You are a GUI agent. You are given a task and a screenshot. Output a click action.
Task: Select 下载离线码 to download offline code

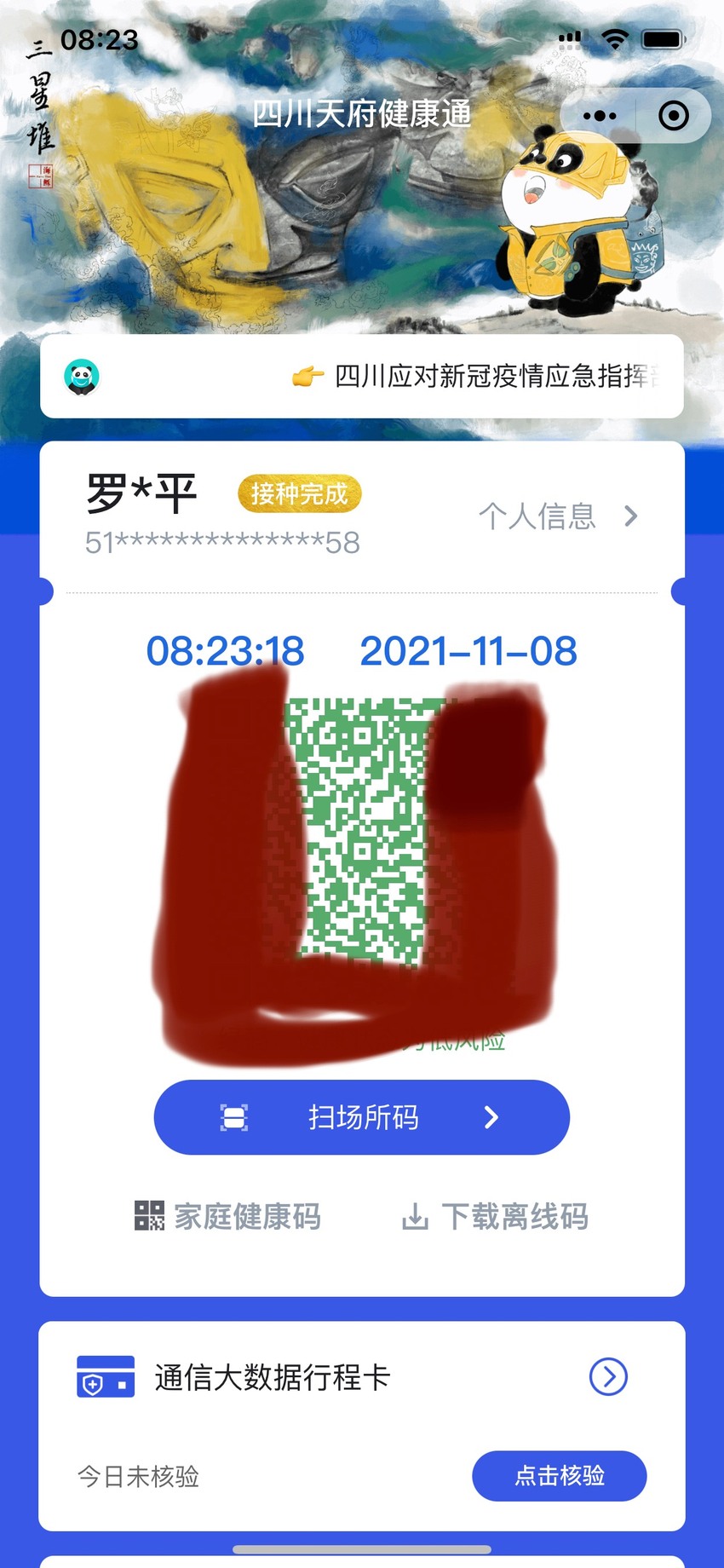coord(495,1216)
